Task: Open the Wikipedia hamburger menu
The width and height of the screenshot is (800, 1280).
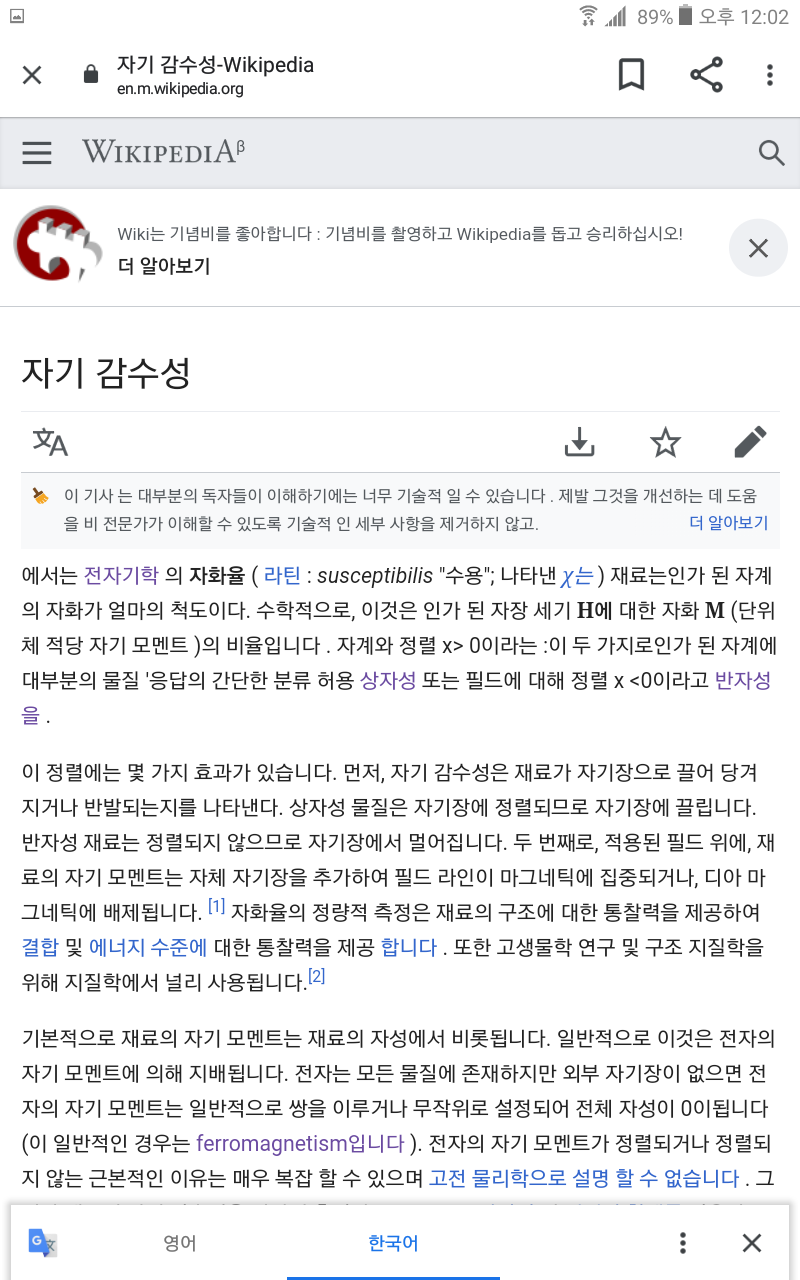Action: (x=37, y=152)
